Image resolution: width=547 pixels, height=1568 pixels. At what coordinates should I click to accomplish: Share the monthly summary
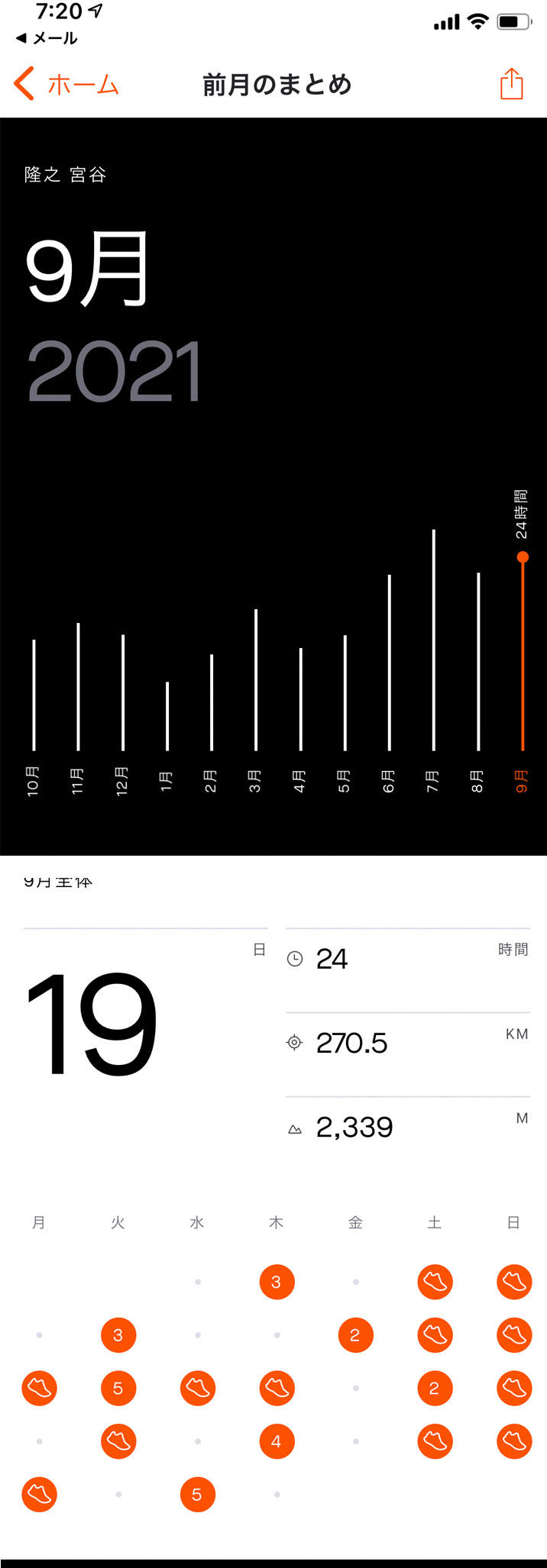point(511,84)
